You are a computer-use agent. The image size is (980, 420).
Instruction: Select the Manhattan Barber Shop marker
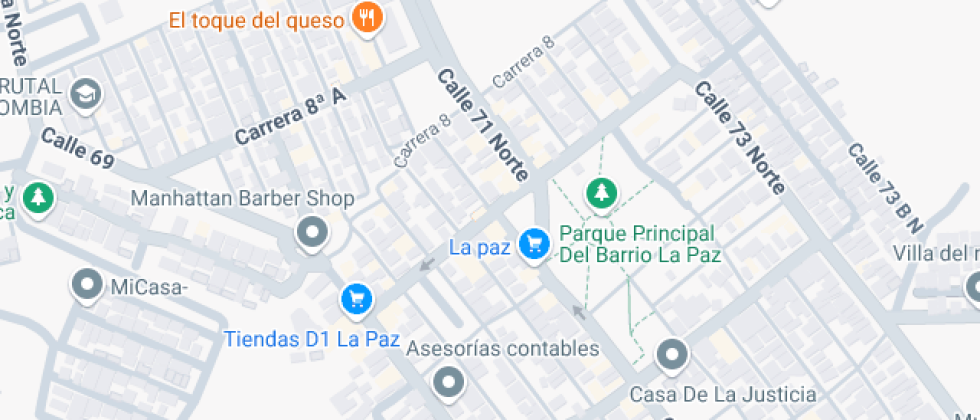pyautogui.click(x=312, y=234)
